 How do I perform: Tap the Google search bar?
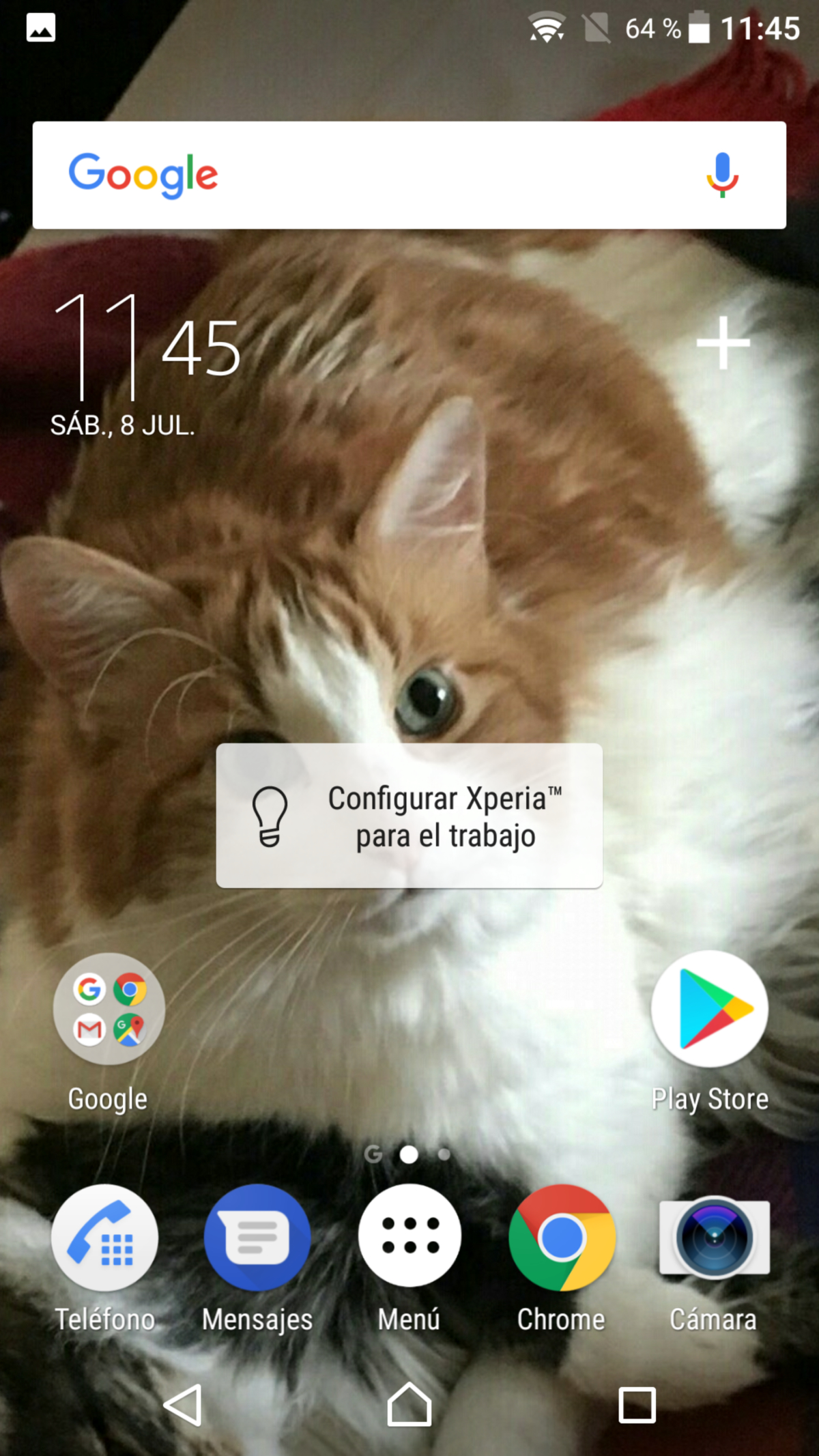382,175
